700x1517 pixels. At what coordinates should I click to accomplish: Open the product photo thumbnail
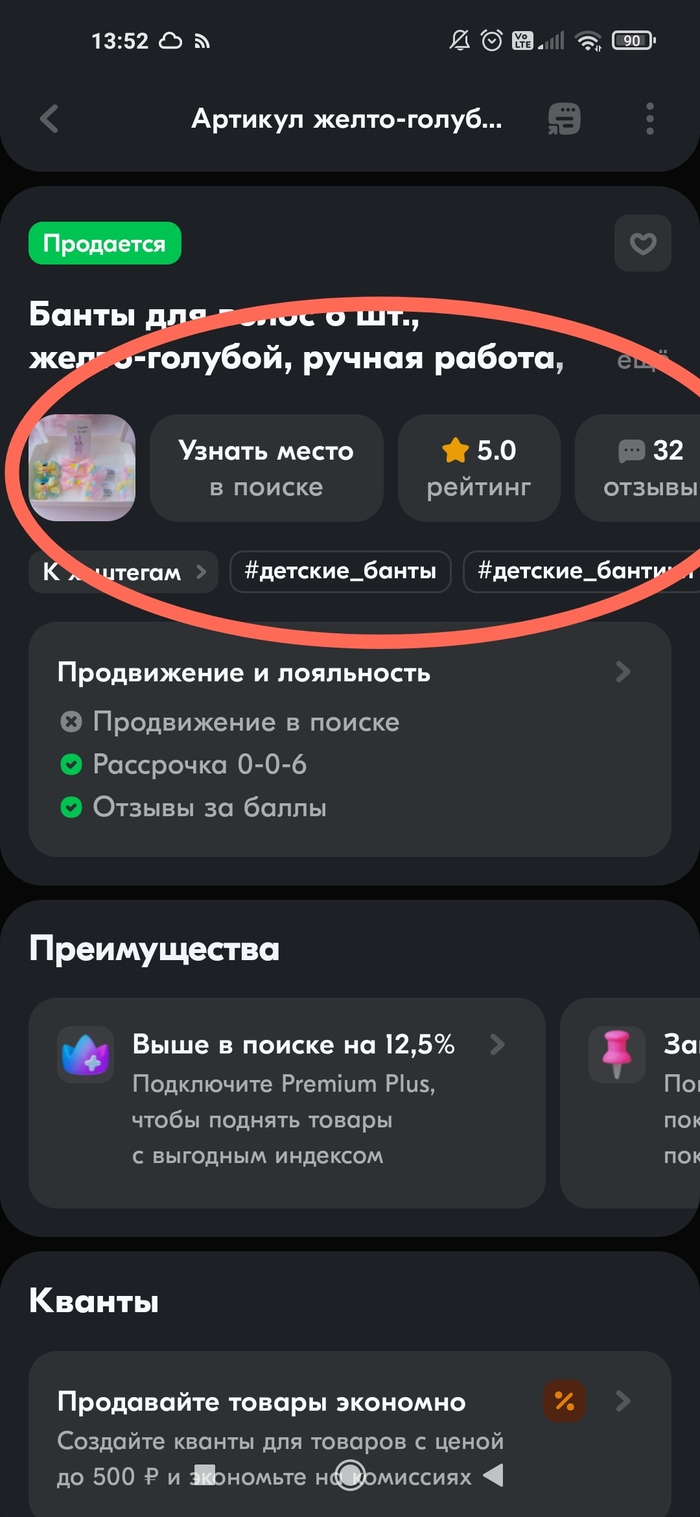click(x=82, y=467)
